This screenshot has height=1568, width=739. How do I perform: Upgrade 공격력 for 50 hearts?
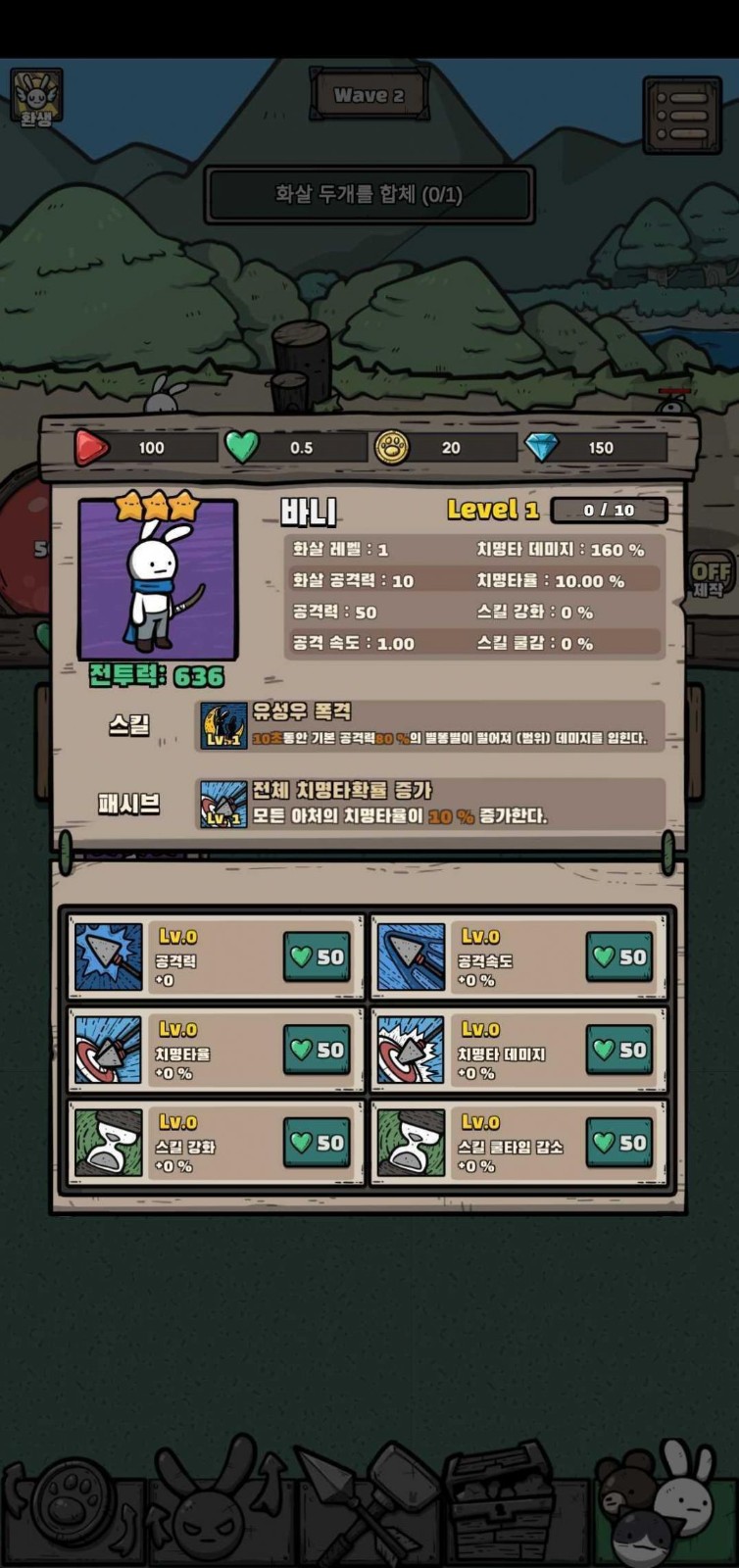point(317,956)
